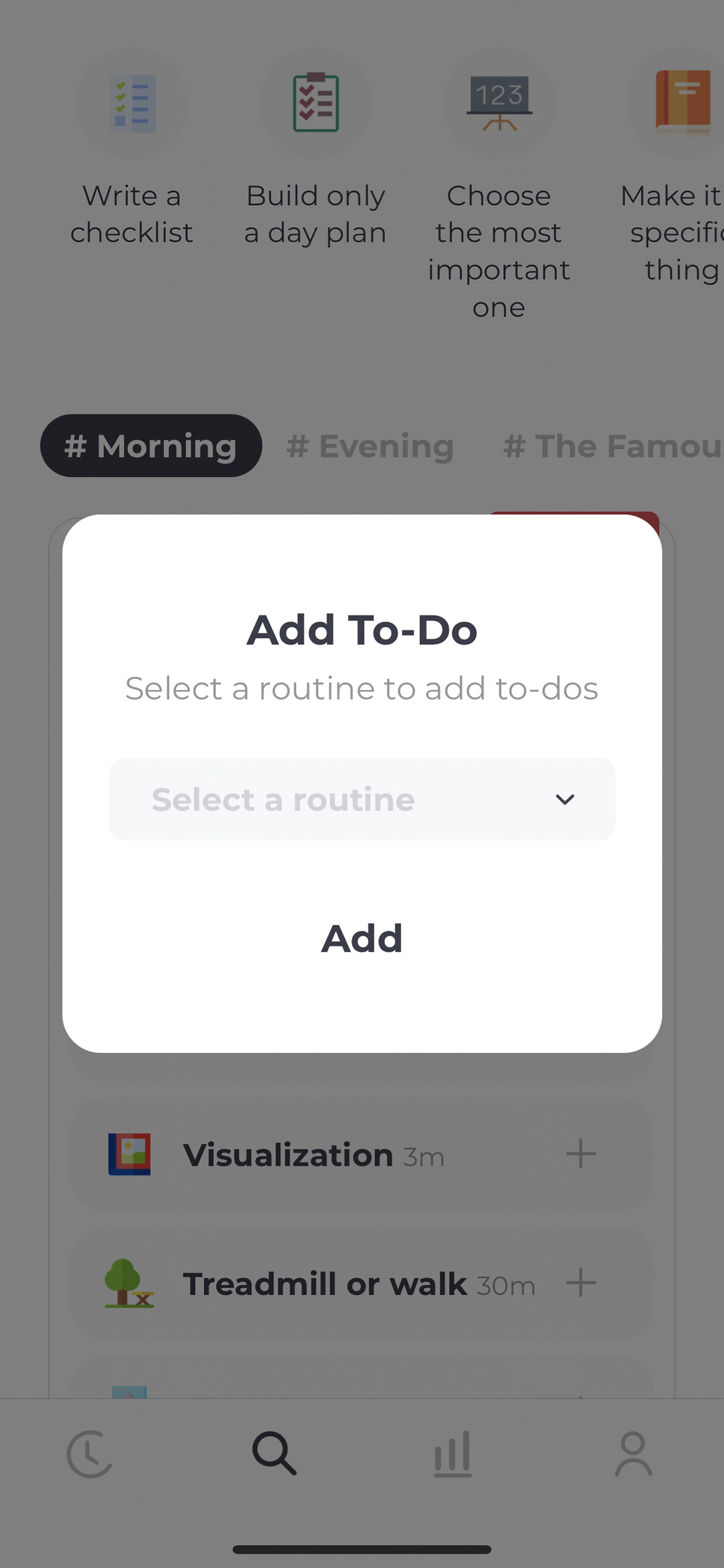
Task: Go to the clock tab in bottom bar
Action: click(x=90, y=1454)
